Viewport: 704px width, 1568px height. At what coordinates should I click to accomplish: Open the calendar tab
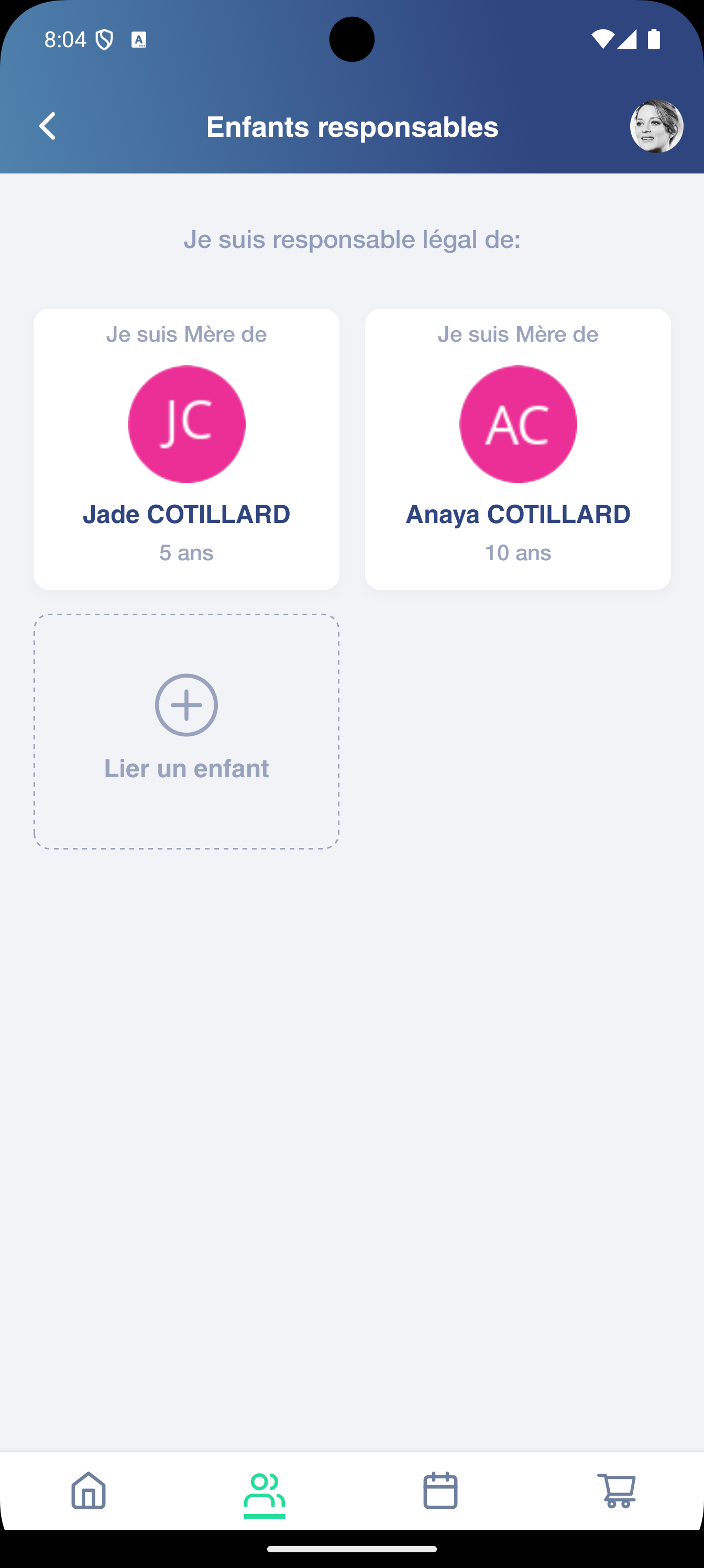click(x=440, y=1490)
